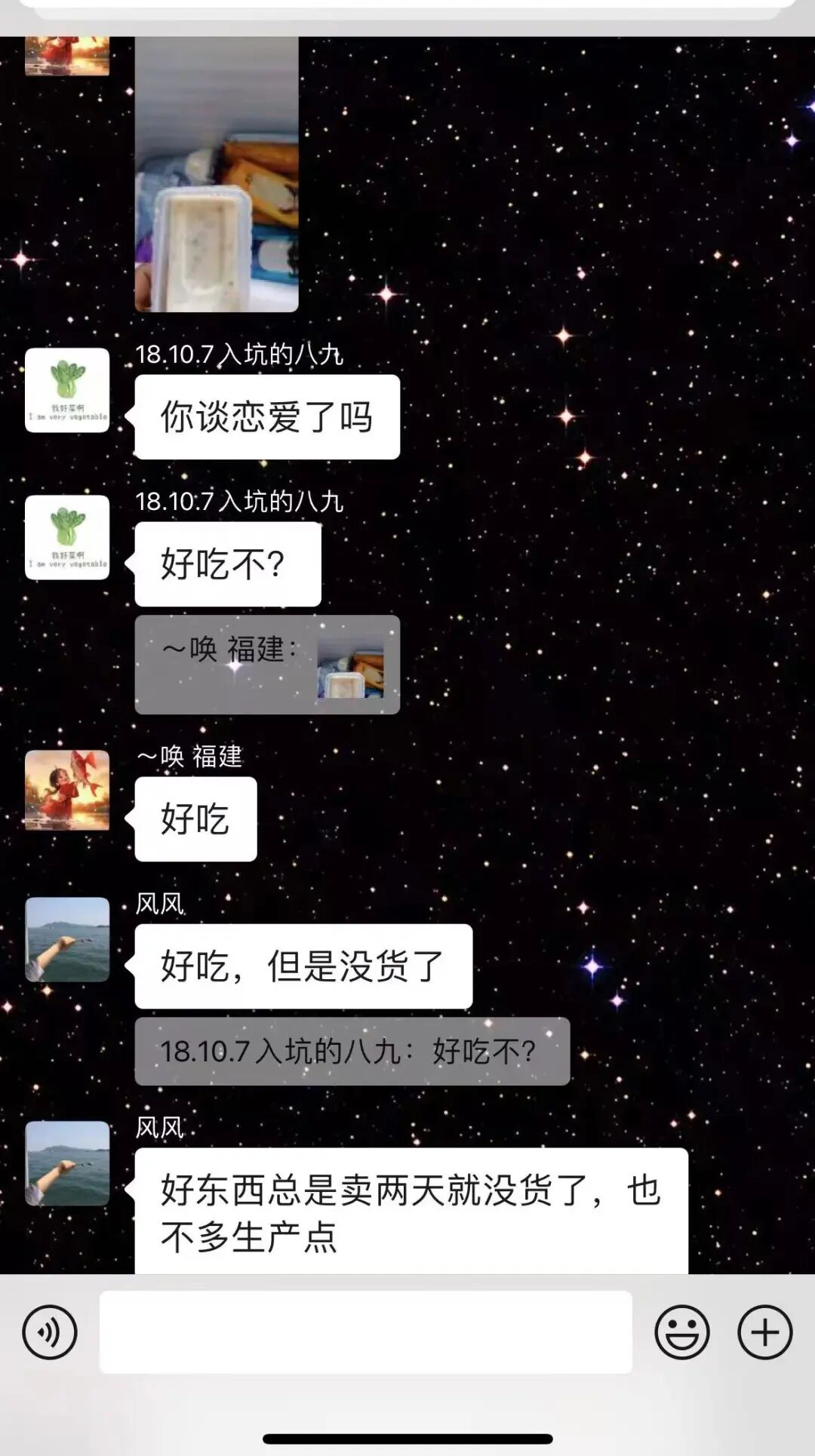Open 风风's avatar beside 好吃,但是没货了
Image resolution: width=815 pixels, height=1456 pixels.
point(67,939)
